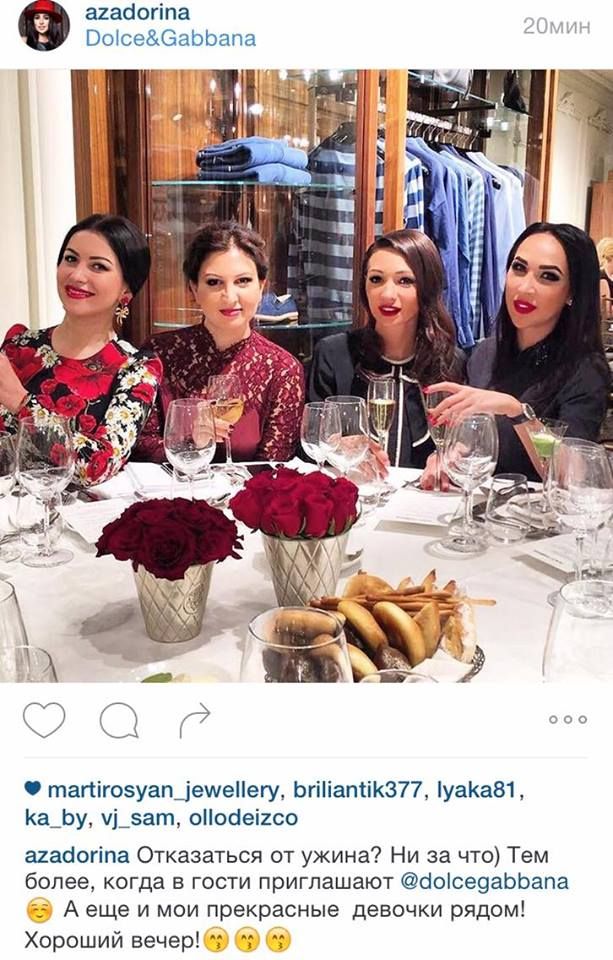Viewport: 613px width, 960px height.
Task: Open martirosyan_jewellery from the likes list
Action: pyautogui.click(x=165, y=789)
